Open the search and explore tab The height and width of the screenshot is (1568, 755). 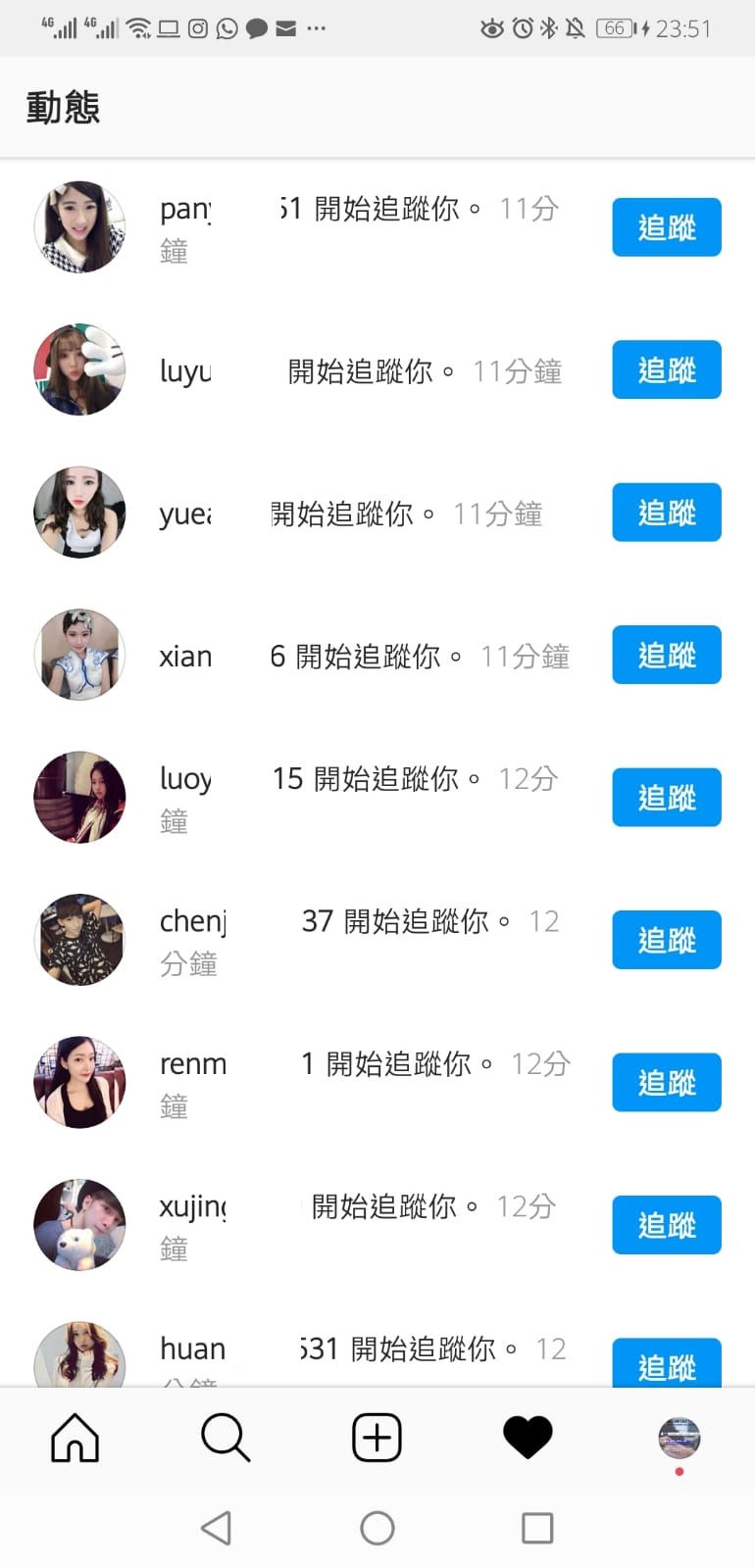coord(226,1439)
